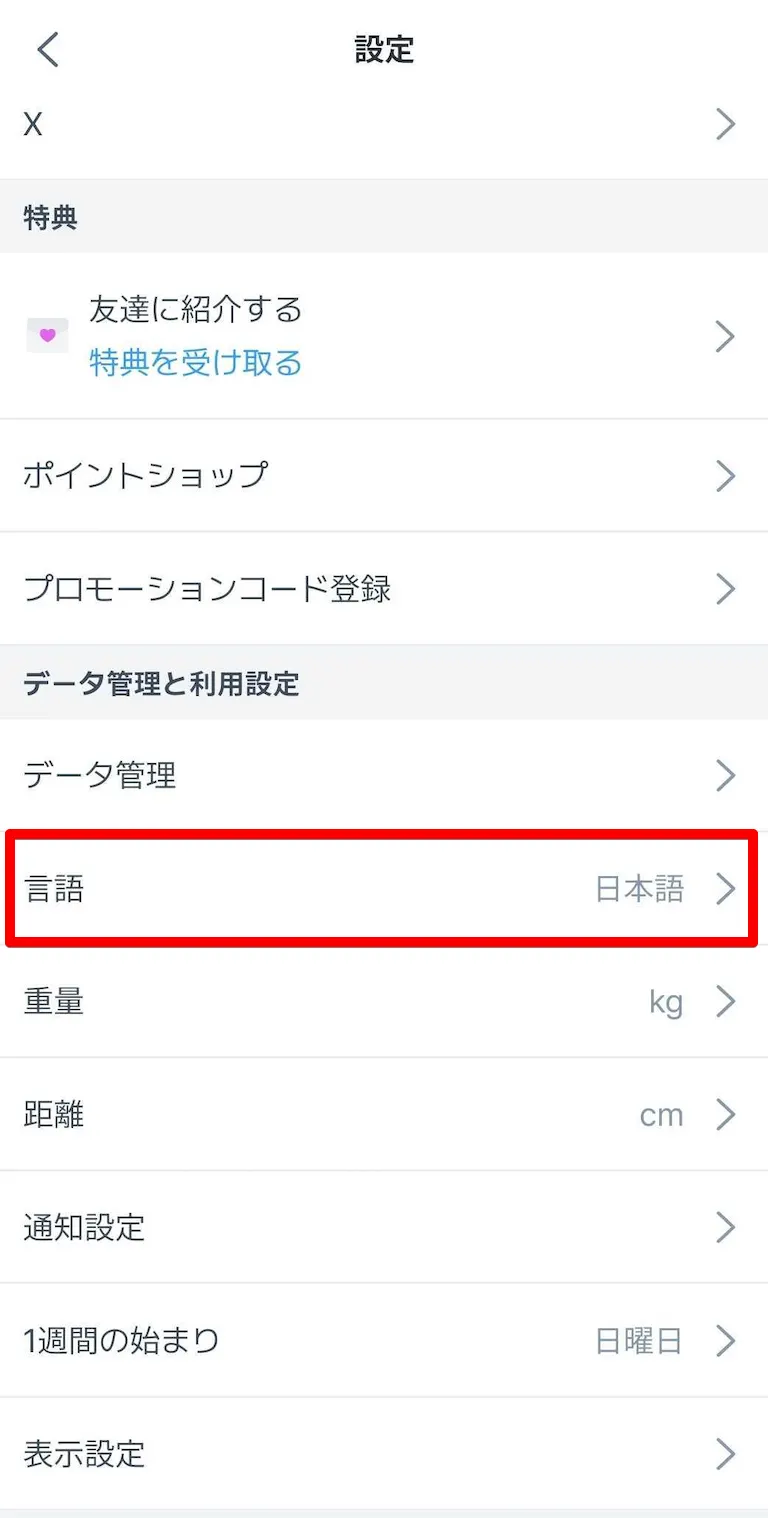The width and height of the screenshot is (768, 1518).
Task: Open データ管理 settings
Action: (384, 775)
